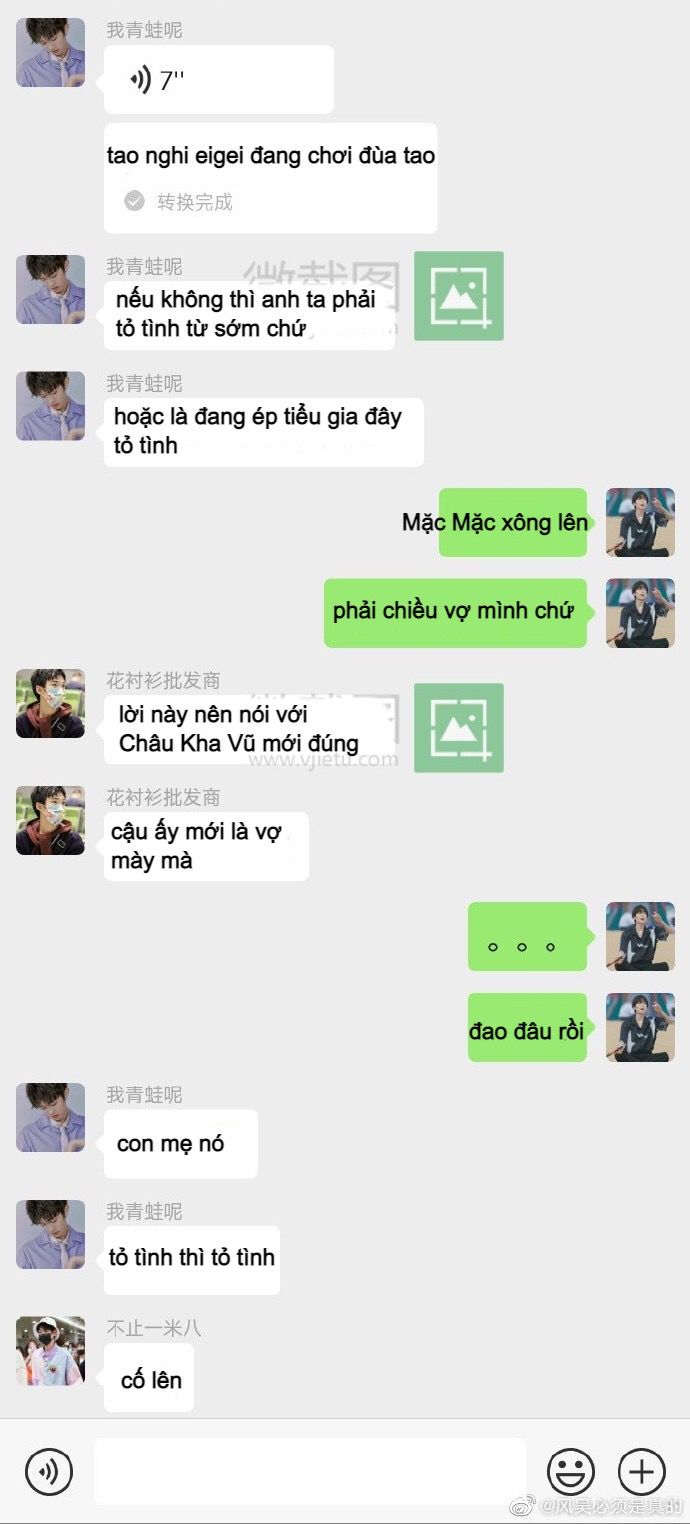Viewport: 690px width, 1524px height.
Task: View 花衬衫批发商's avatar beside "cậu ấy mới là vợ"
Action: point(51,821)
